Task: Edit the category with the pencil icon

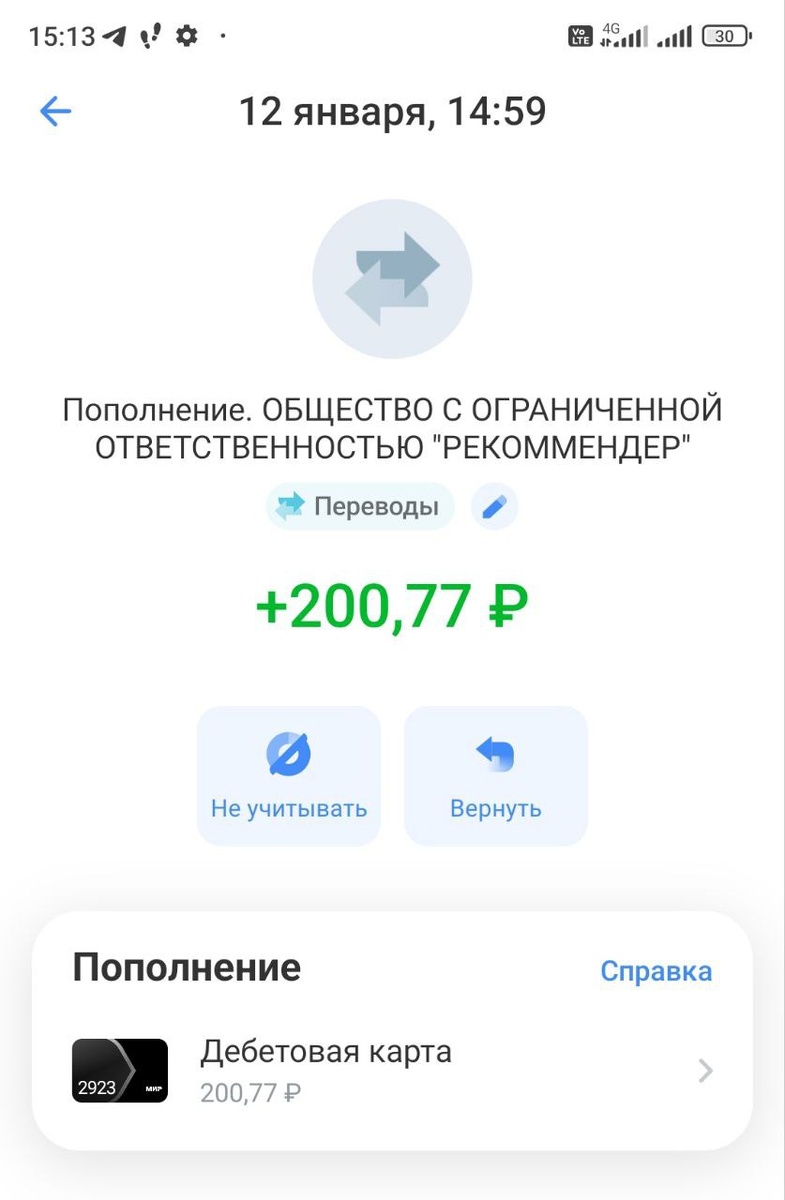Action: point(495,507)
